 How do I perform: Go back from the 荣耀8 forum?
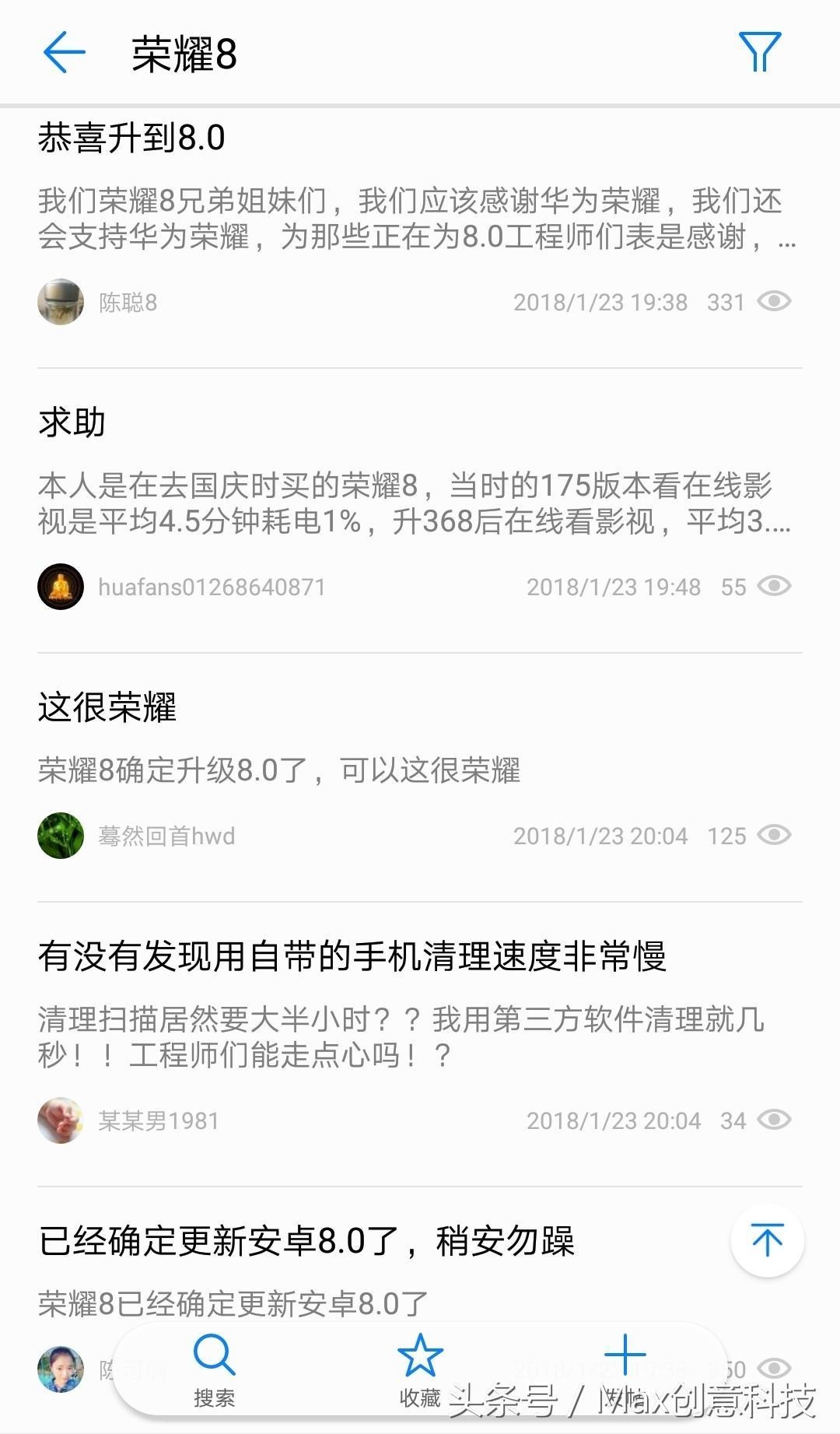coord(64,53)
